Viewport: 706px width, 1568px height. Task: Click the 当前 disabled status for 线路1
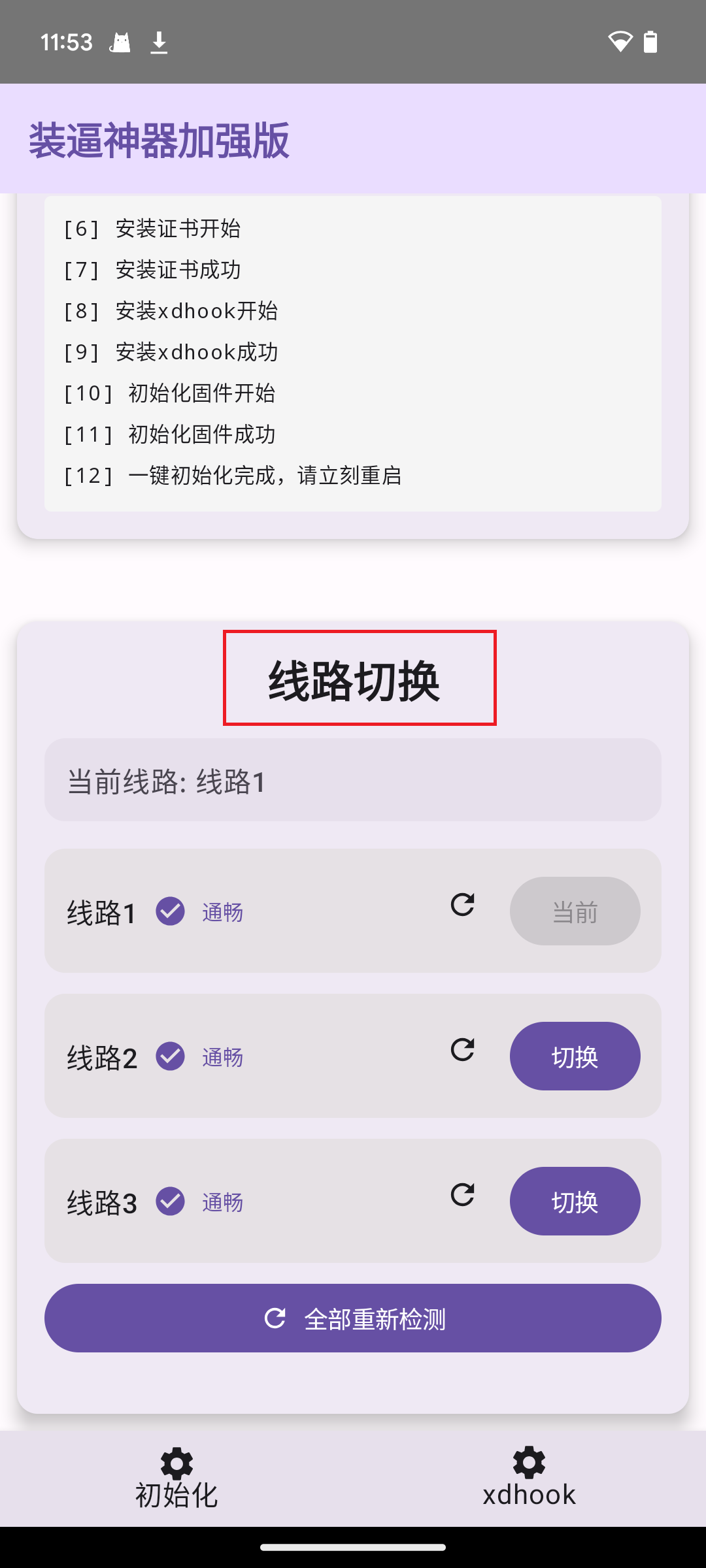point(575,910)
